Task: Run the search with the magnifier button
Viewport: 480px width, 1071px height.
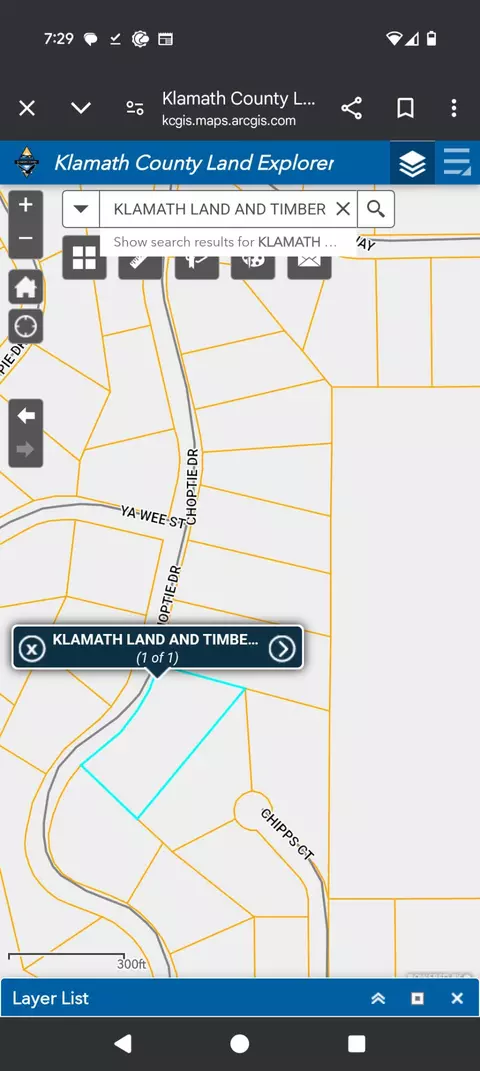Action: coord(376,209)
